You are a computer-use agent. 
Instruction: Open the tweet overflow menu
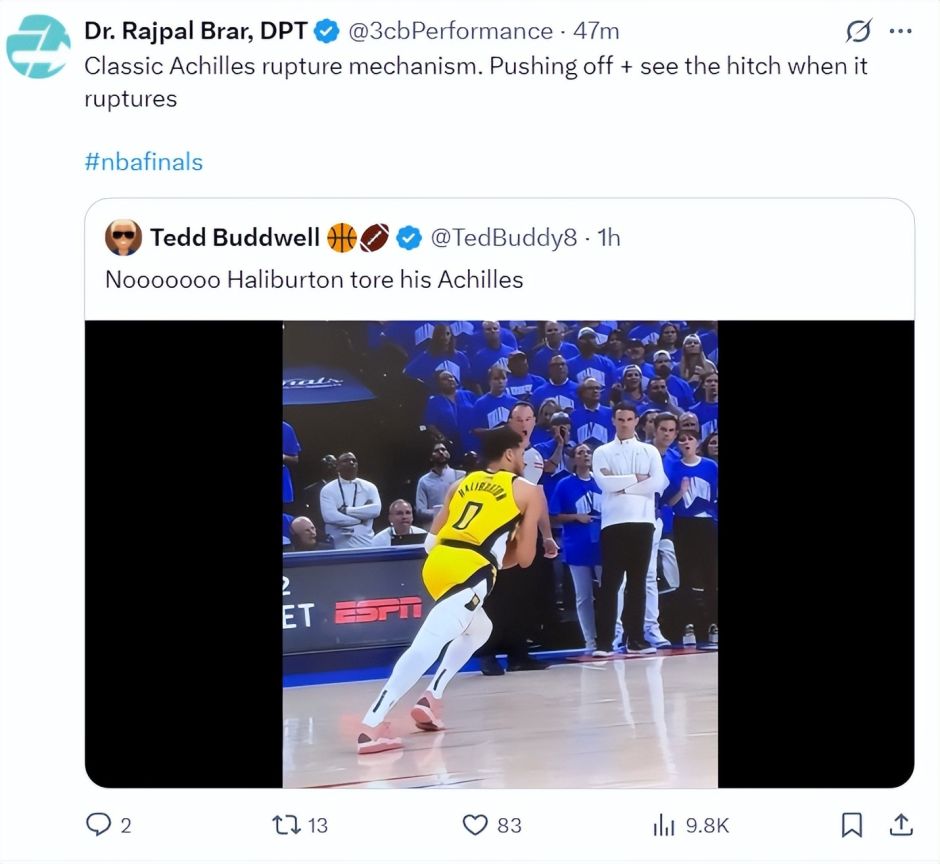(x=900, y=31)
